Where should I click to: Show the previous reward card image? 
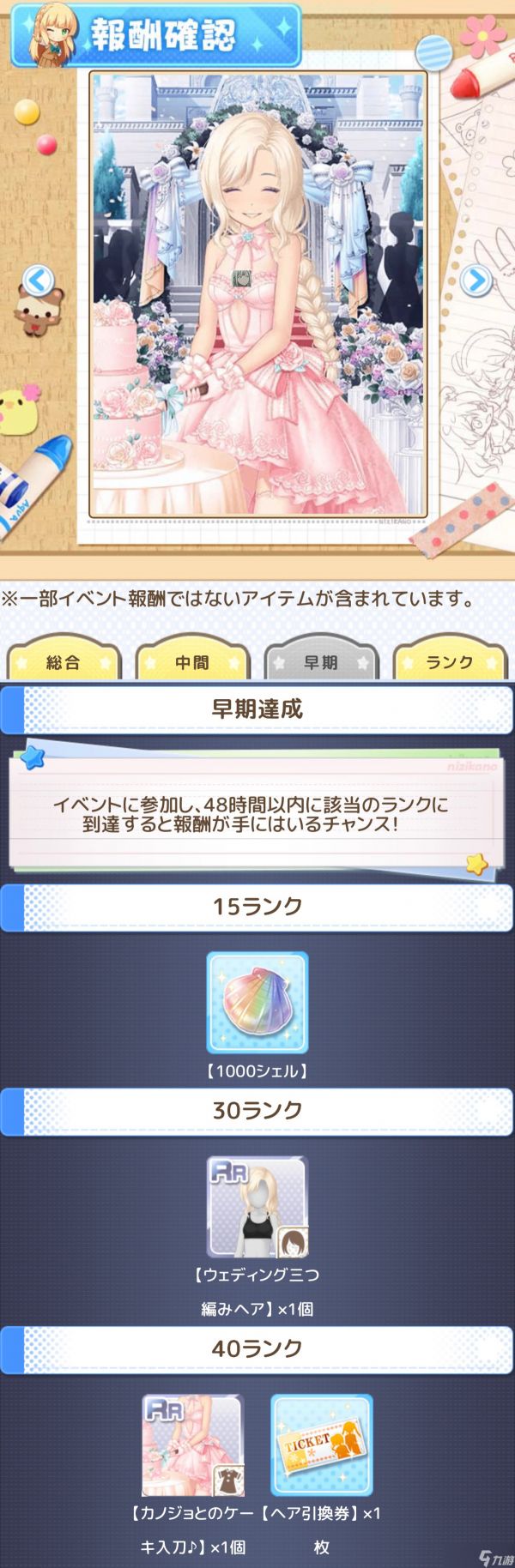click(38, 280)
